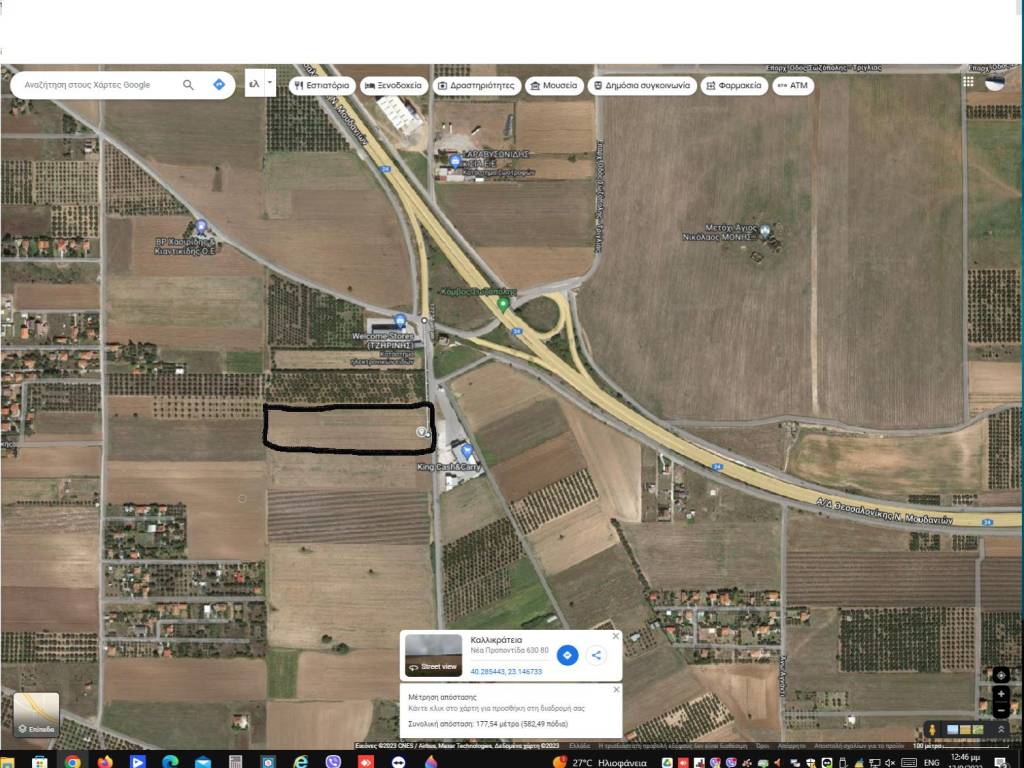This screenshot has width=1024, height=768.
Task: Dismiss the Μέτρηση απόστασης panel
Action: [615, 689]
